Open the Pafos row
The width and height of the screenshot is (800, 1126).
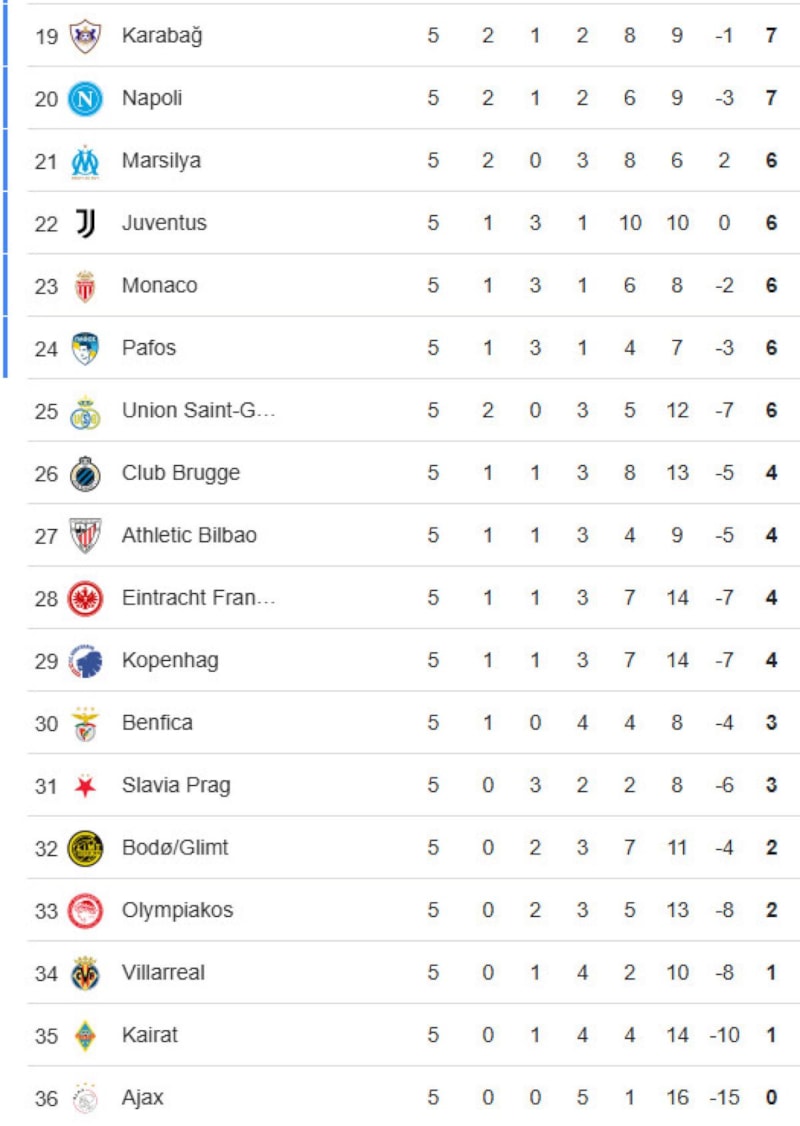(x=149, y=348)
